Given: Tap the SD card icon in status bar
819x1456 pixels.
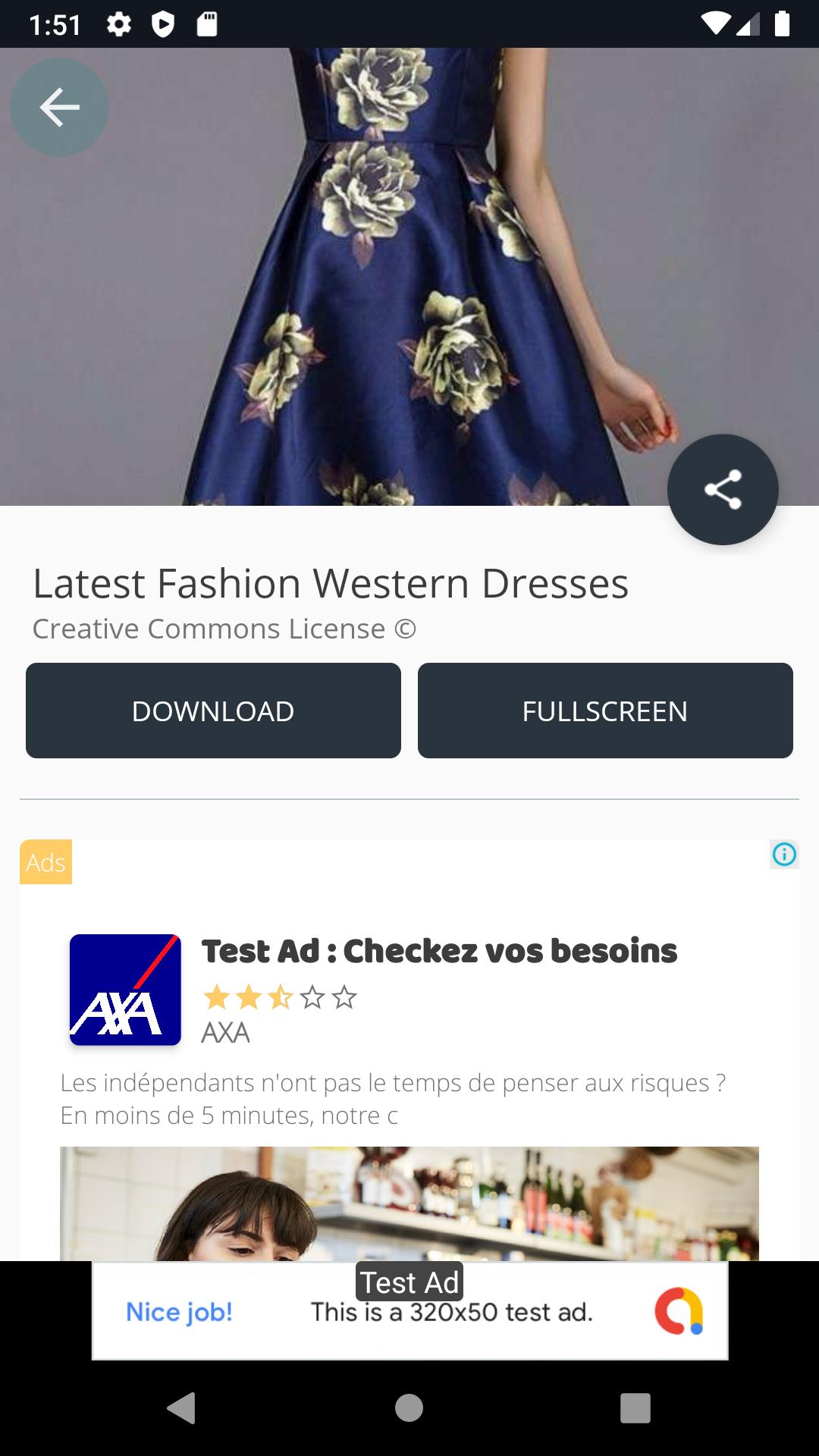Looking at the screenshot, I should (206, 23).
